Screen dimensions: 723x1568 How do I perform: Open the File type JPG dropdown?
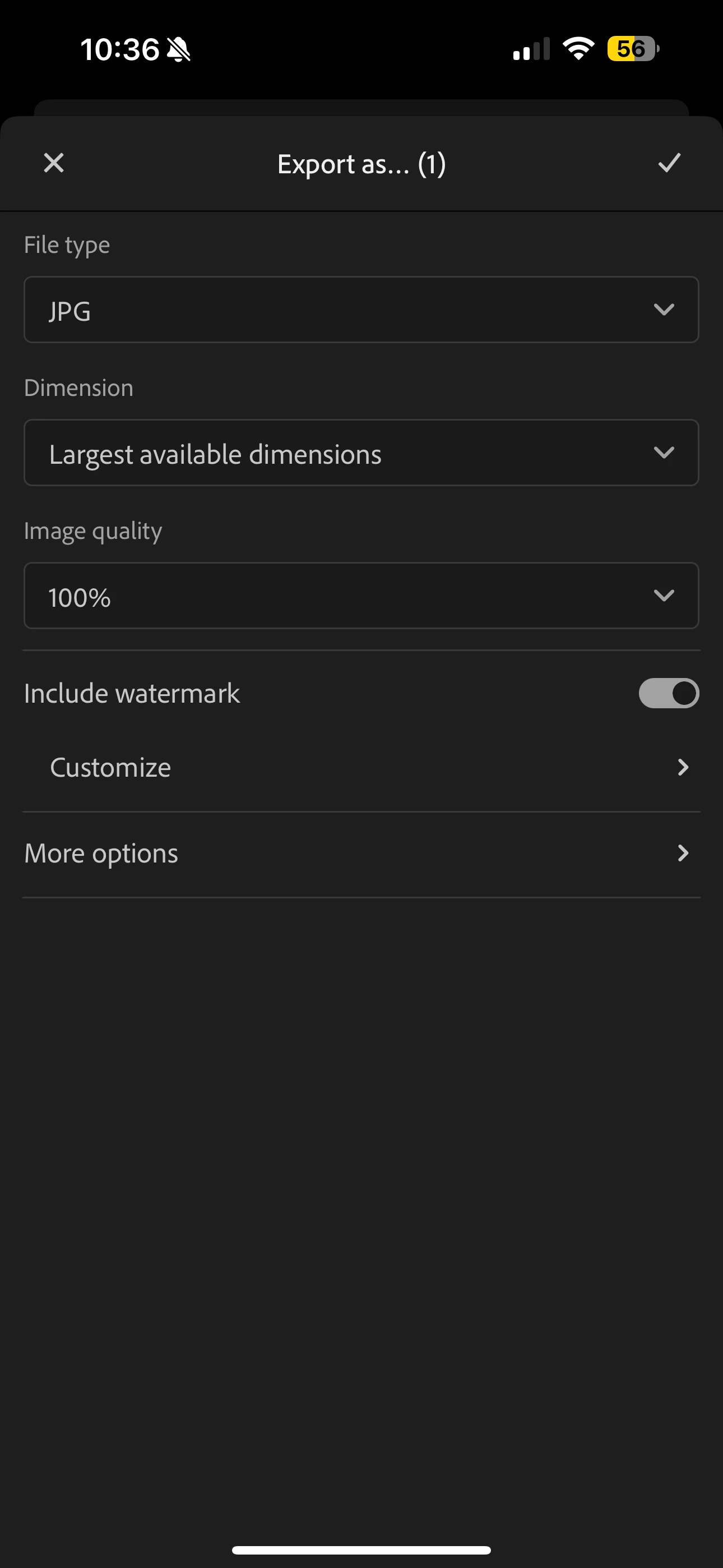(361, 310)
